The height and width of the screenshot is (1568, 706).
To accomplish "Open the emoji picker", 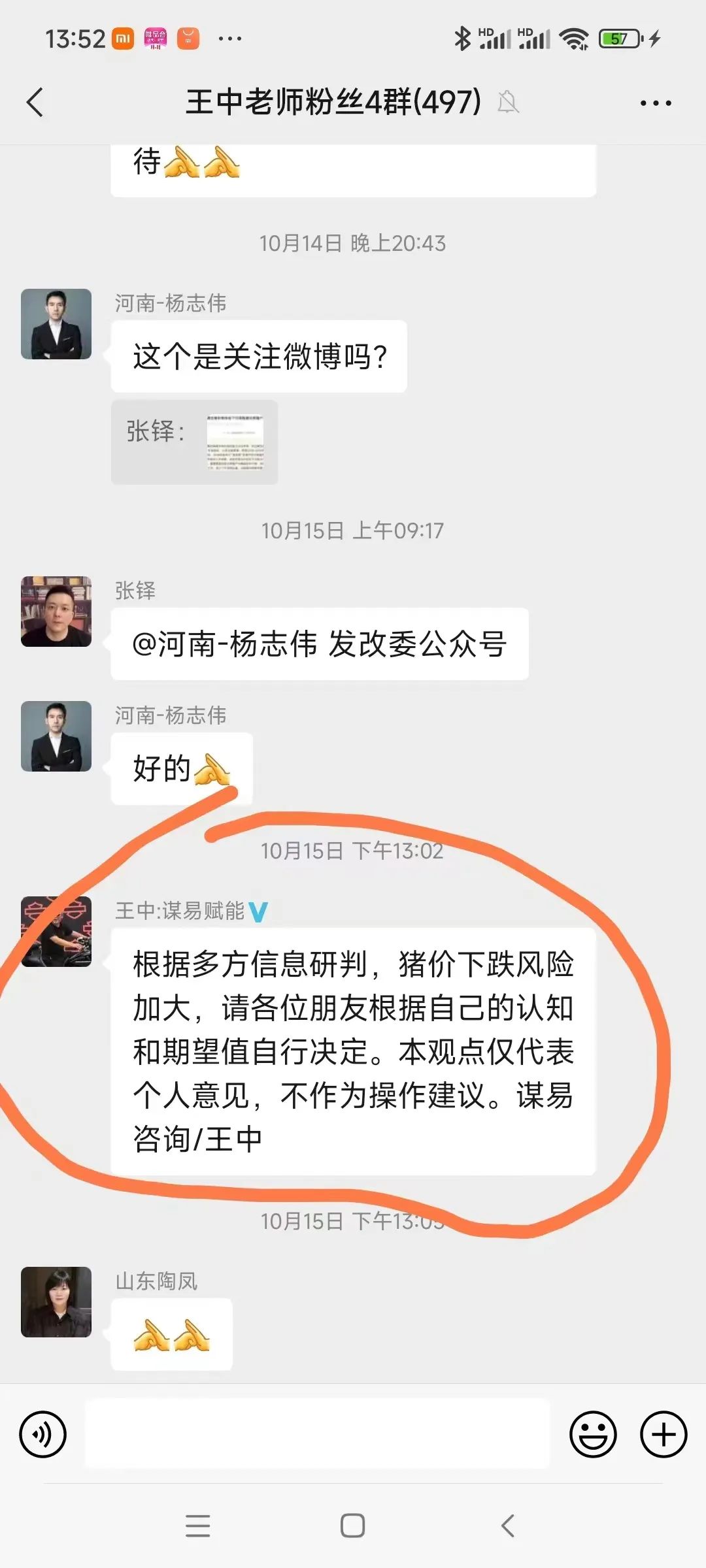I will (x=593, y=1435).
